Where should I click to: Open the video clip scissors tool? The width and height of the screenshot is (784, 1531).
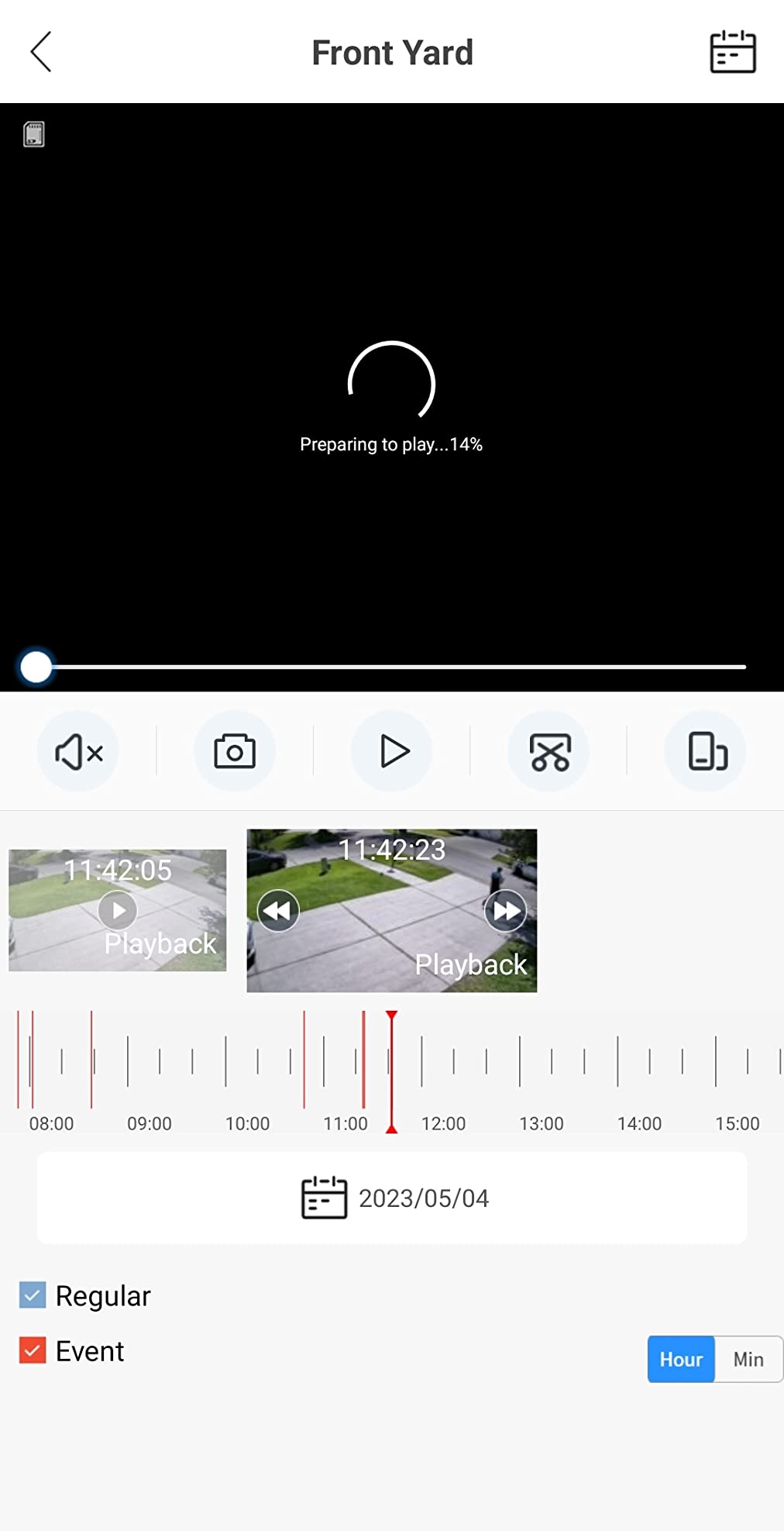548,751
